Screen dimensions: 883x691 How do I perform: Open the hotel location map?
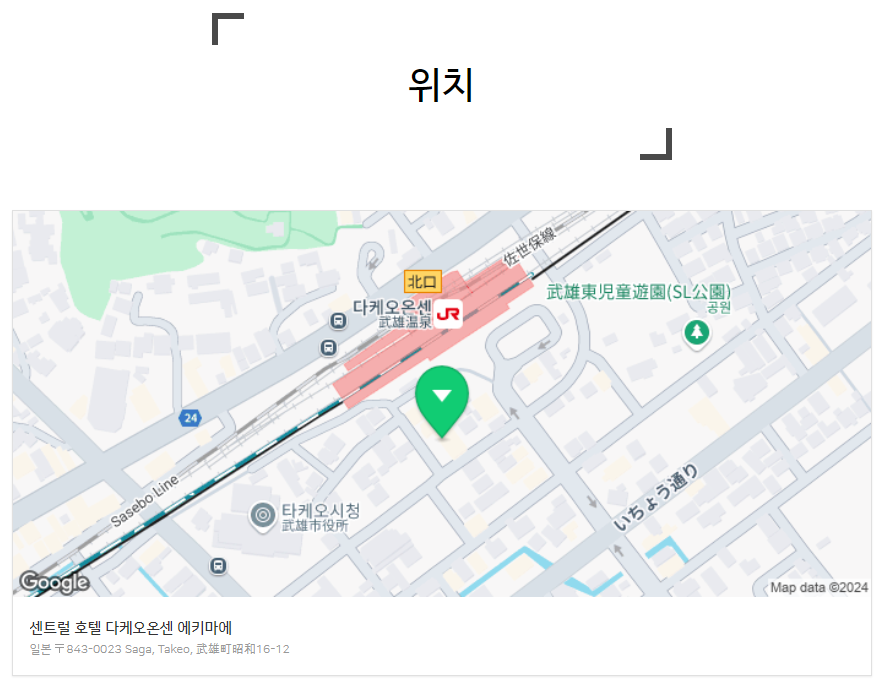tap(441, 403)
